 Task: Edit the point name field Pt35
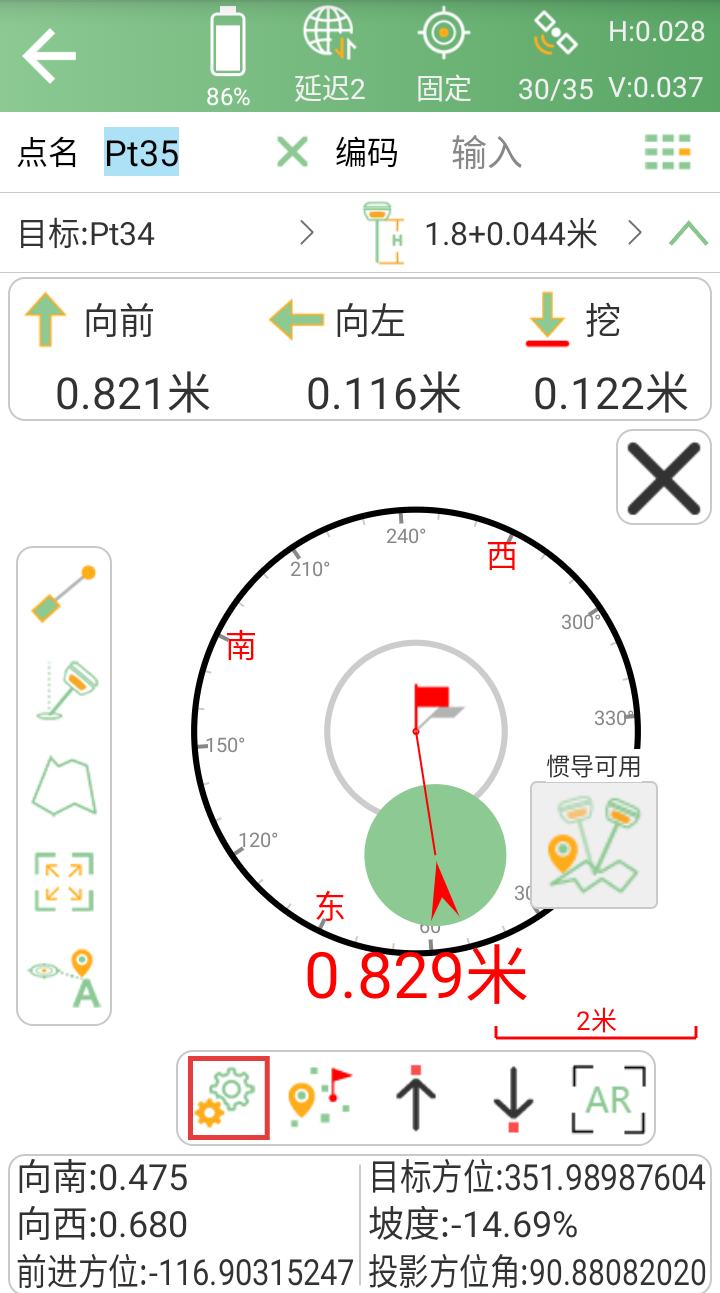point(142,153)
